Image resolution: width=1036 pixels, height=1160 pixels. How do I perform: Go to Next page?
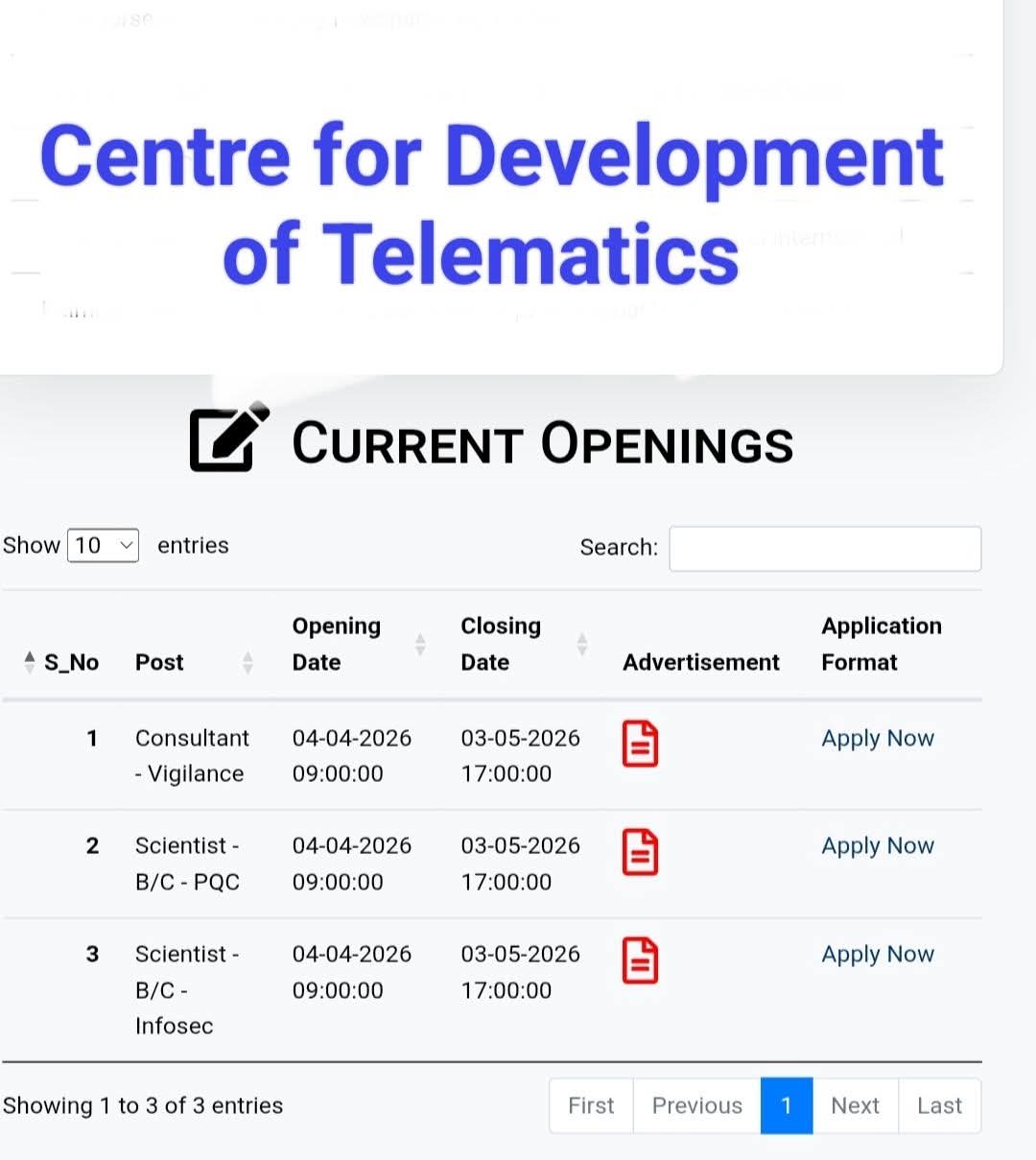(855, 1106)
